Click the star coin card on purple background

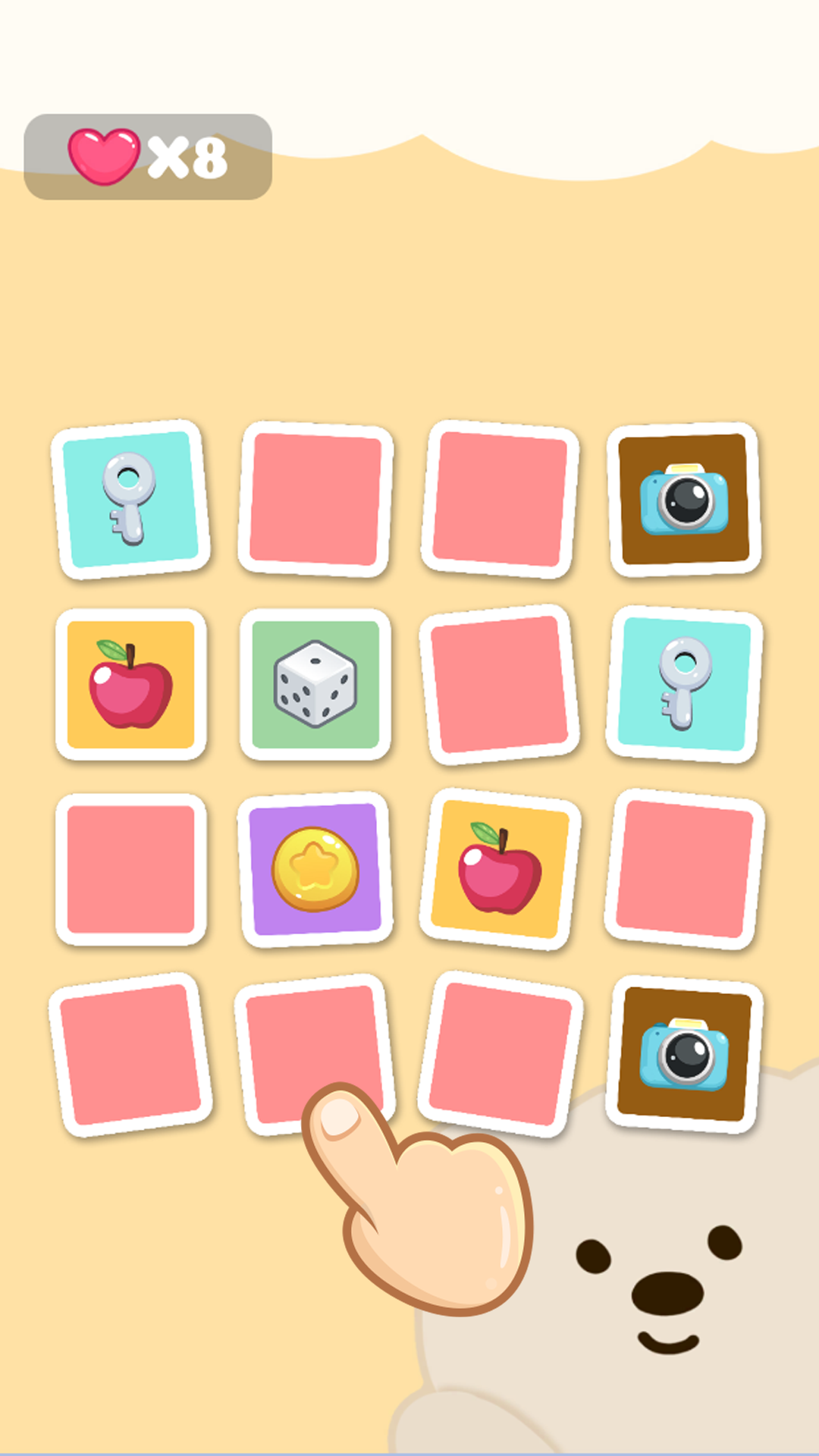[316, 868]
